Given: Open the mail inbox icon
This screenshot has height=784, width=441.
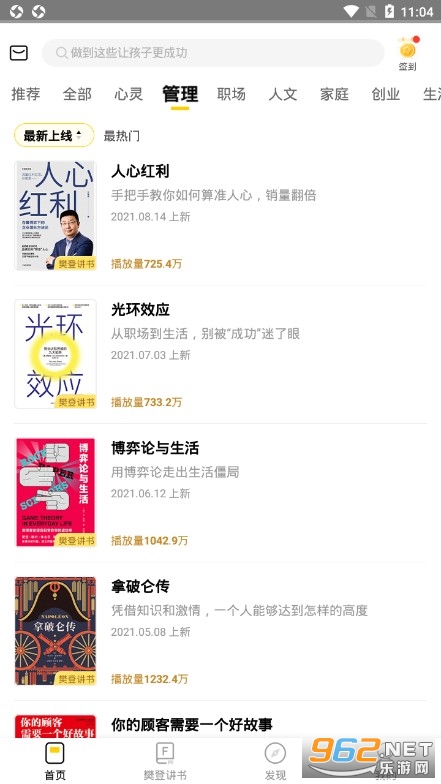Looking at the screenshot, I should (18, 53).
